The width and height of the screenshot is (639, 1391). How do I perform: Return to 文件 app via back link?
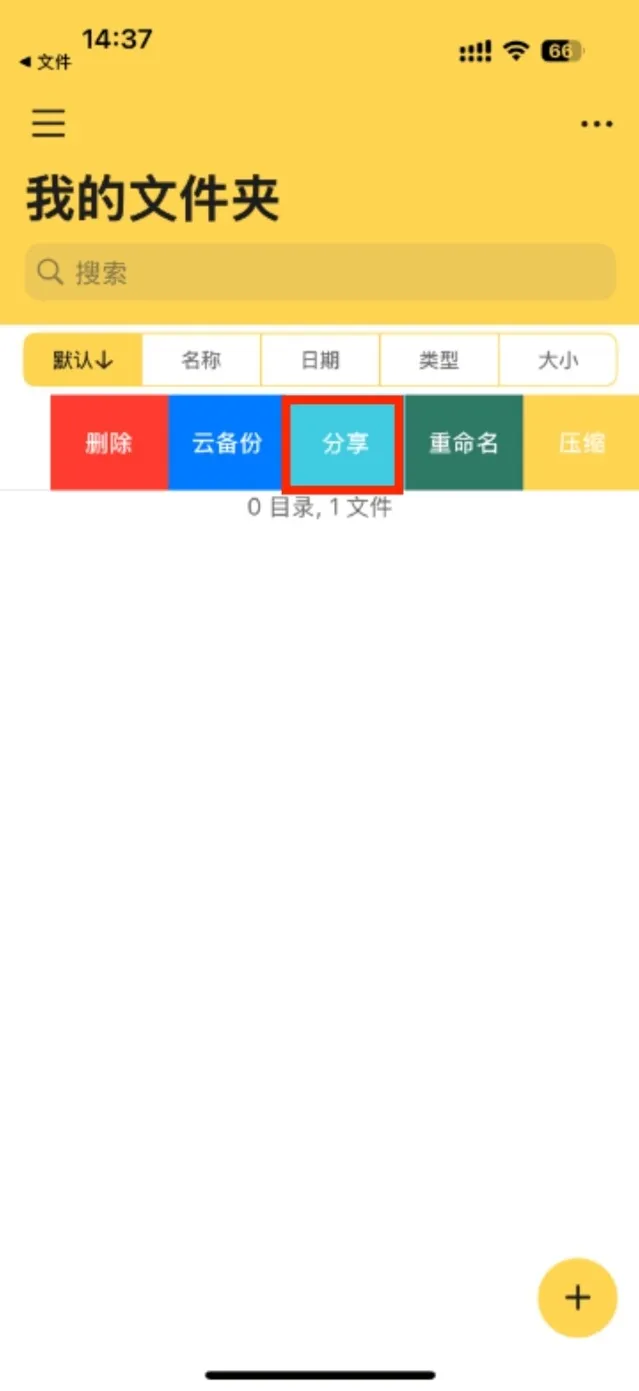(x=46, y=62)
